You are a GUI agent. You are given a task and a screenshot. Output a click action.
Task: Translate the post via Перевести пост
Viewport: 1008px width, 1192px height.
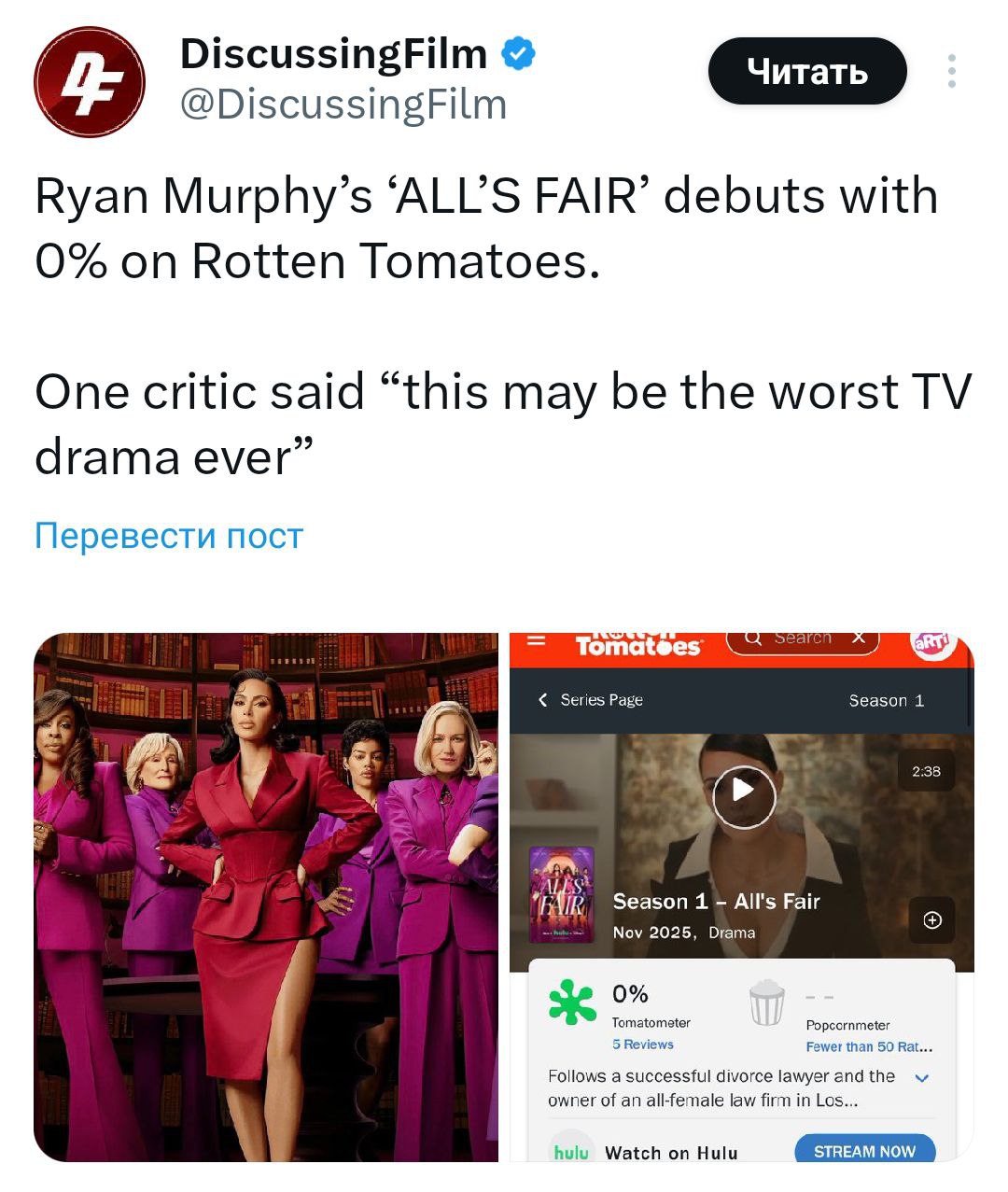[169, 536]
